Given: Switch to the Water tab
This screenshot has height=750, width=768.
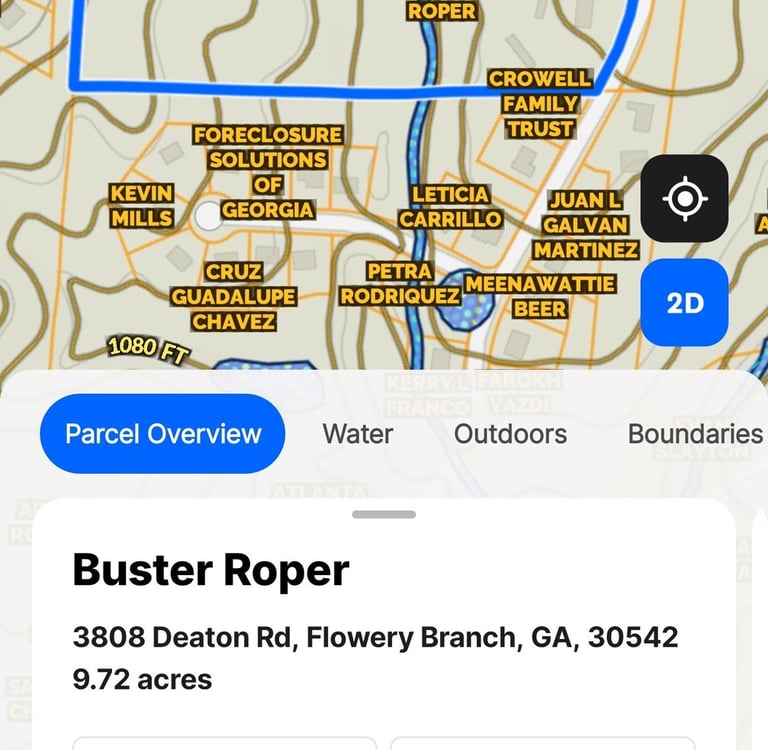Looking at the screenshot, I should point(357,434).
